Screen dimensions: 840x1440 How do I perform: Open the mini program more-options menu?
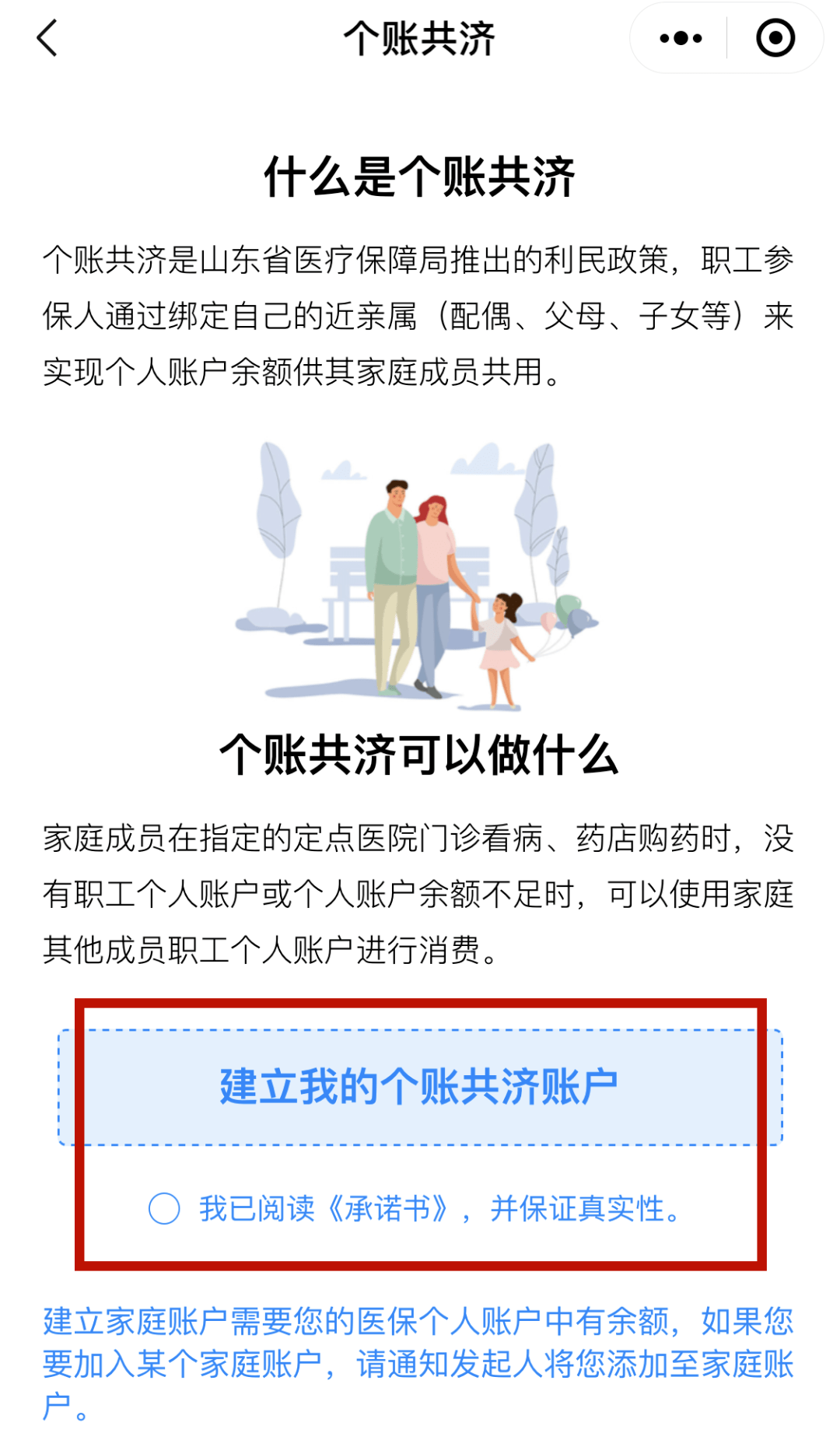pos(680,38)
